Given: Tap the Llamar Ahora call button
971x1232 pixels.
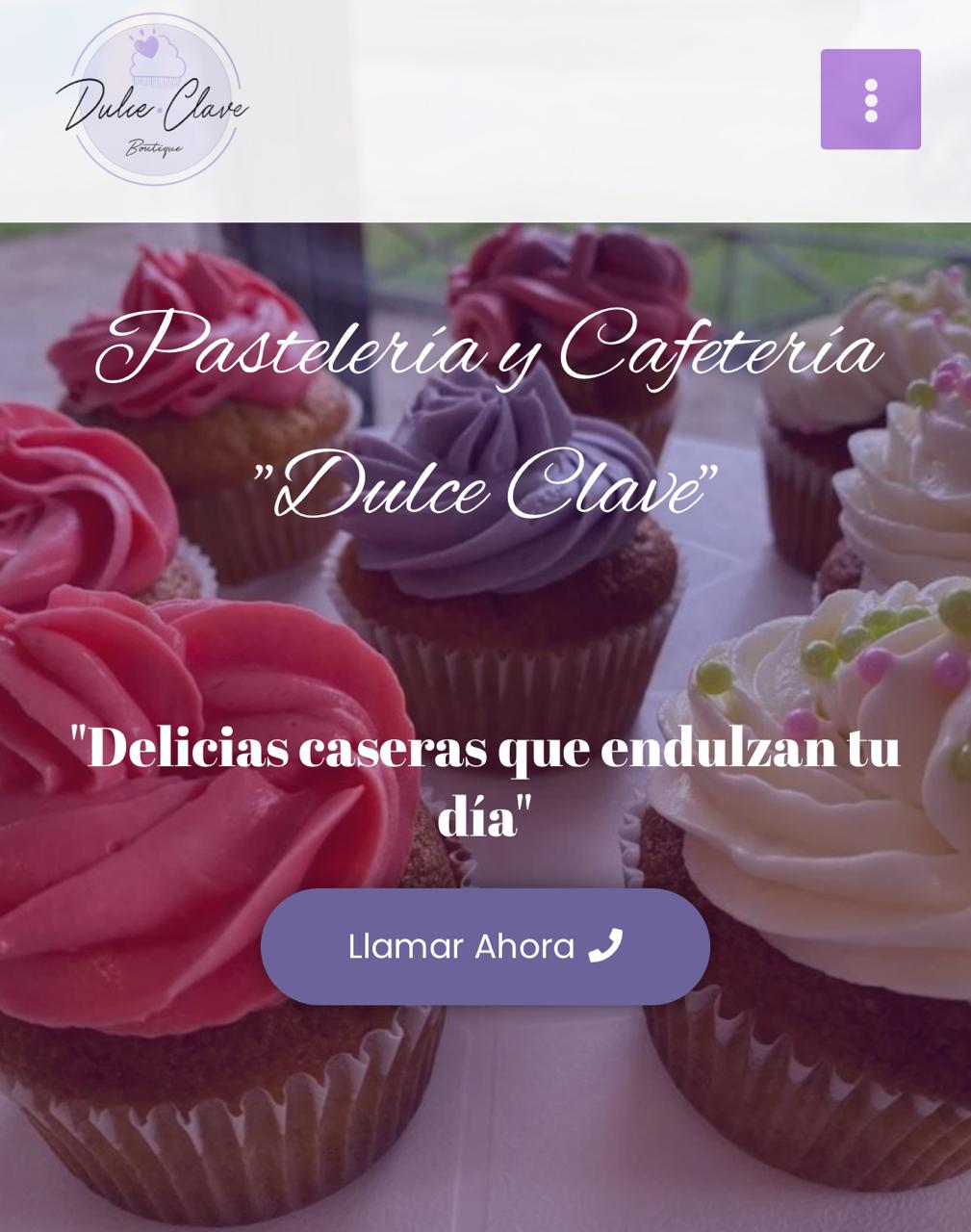Looking at the screenshot, I should (x=485, y=946).
